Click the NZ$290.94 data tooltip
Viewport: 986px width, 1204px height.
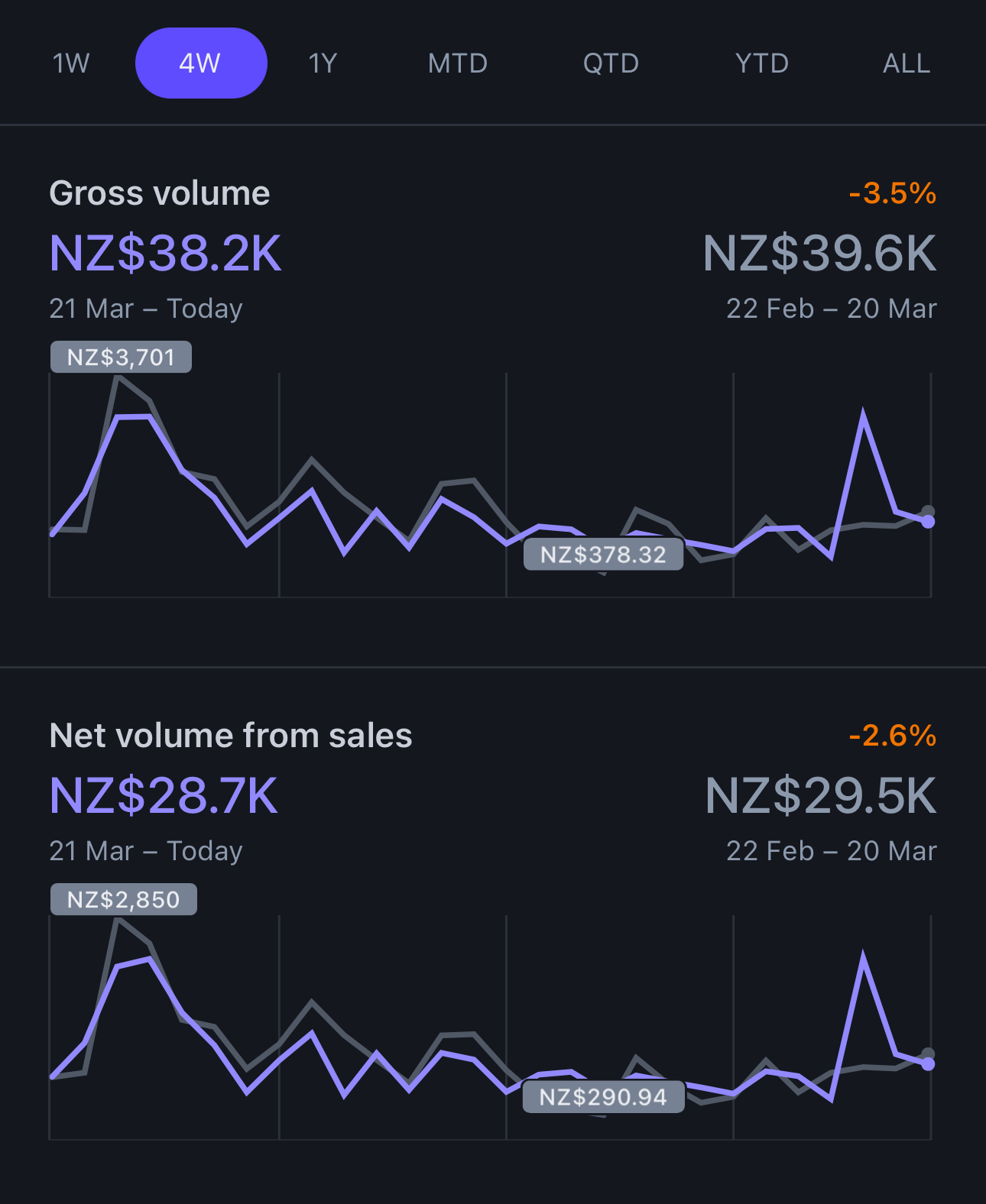click(603, 1098)
